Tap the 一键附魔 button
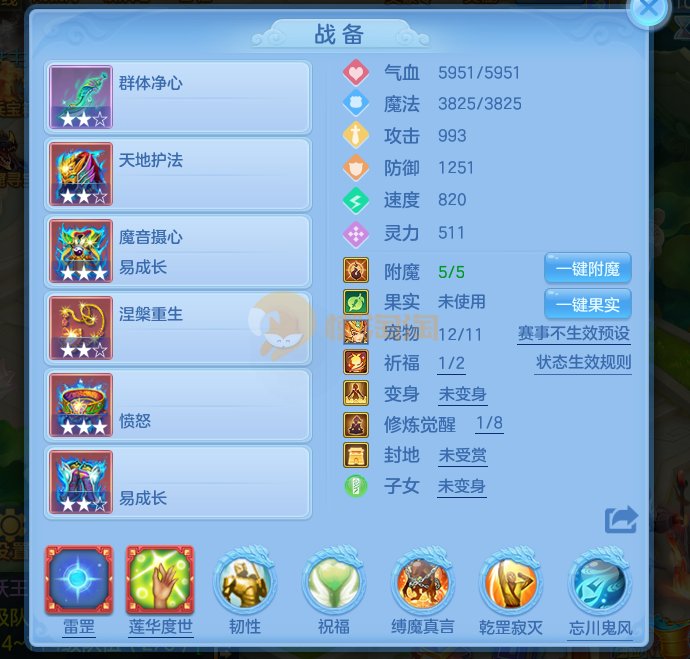 [587, 269]
